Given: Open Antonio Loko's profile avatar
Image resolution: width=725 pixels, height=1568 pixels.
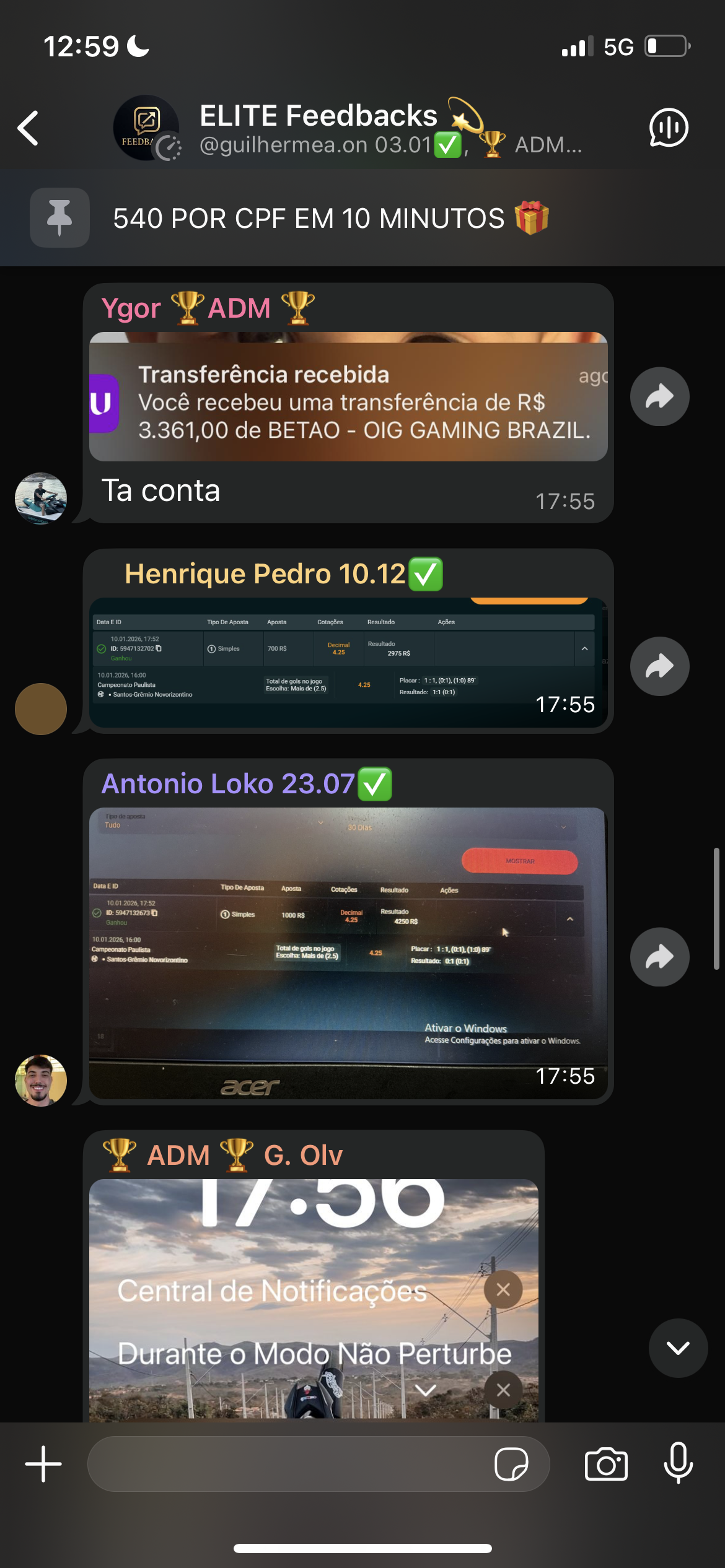Looking at the screenshot, I should pos(41,1081).
